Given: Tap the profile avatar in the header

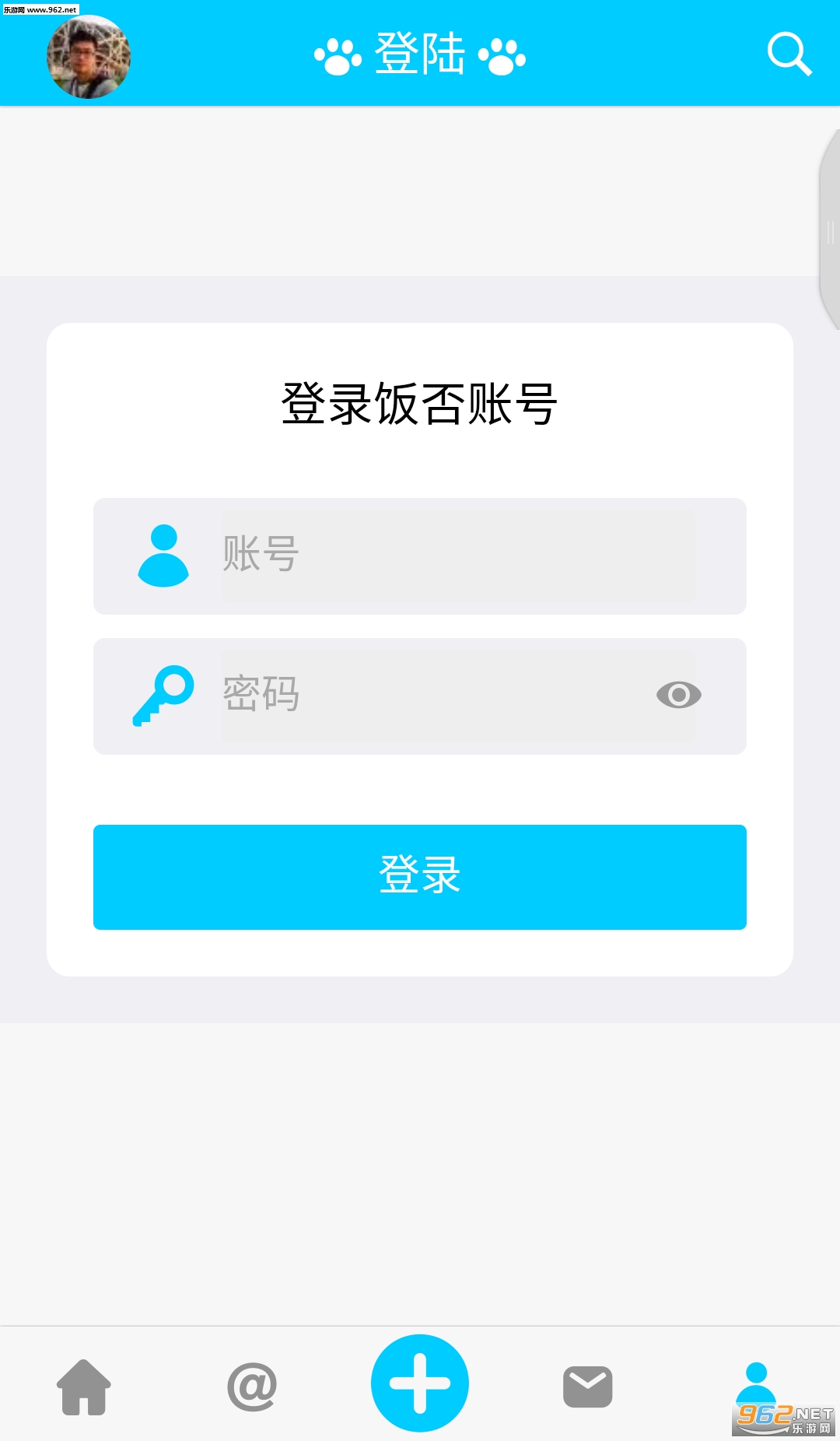Looking at the screenshot, I should [89, 57].
